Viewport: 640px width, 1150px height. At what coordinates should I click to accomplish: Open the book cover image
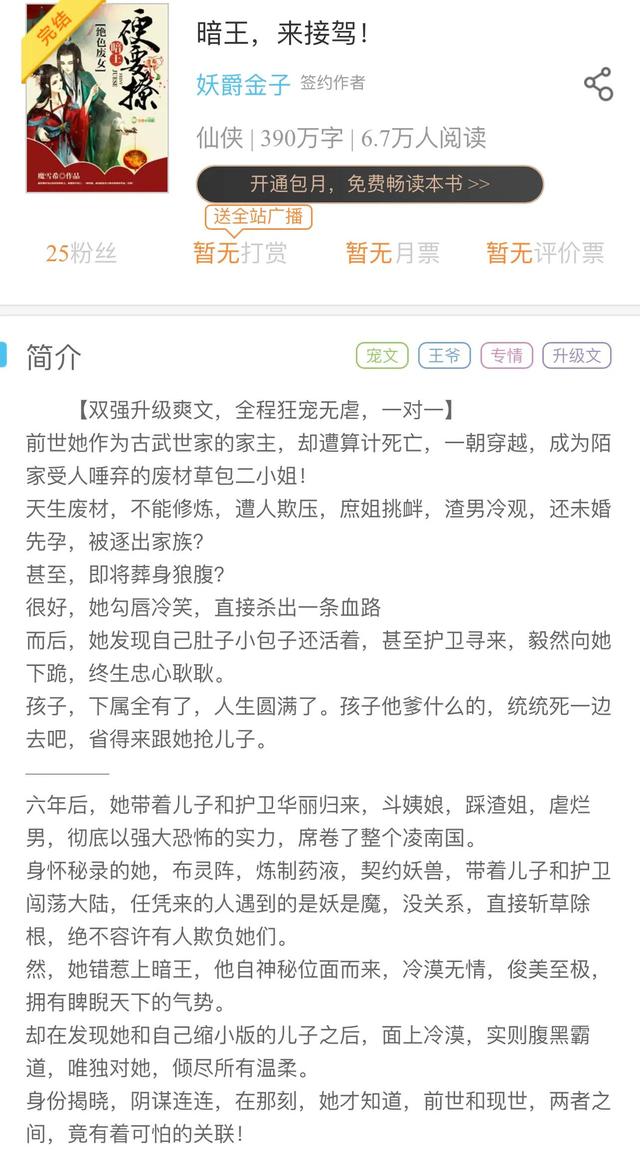(96, 97)
